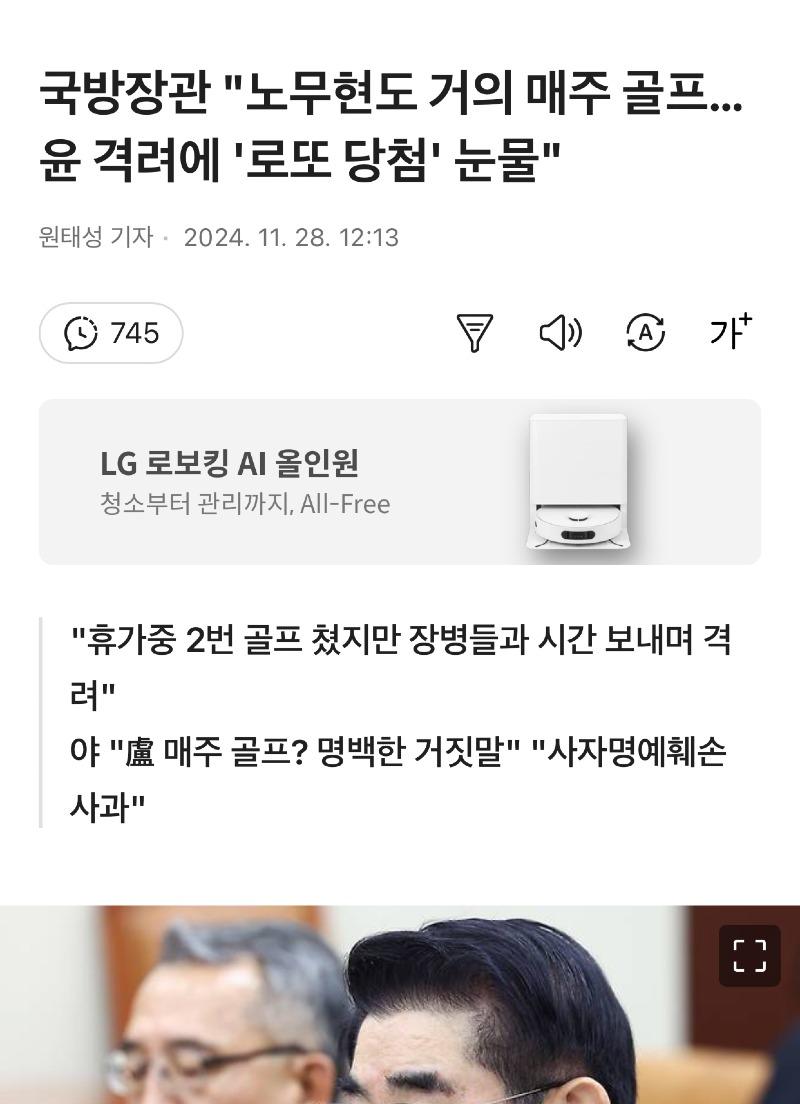View reporter 원태성 기자 profile
This screenshot has height=1104, width=800.
pyautogui.click(x=96, y=238)
